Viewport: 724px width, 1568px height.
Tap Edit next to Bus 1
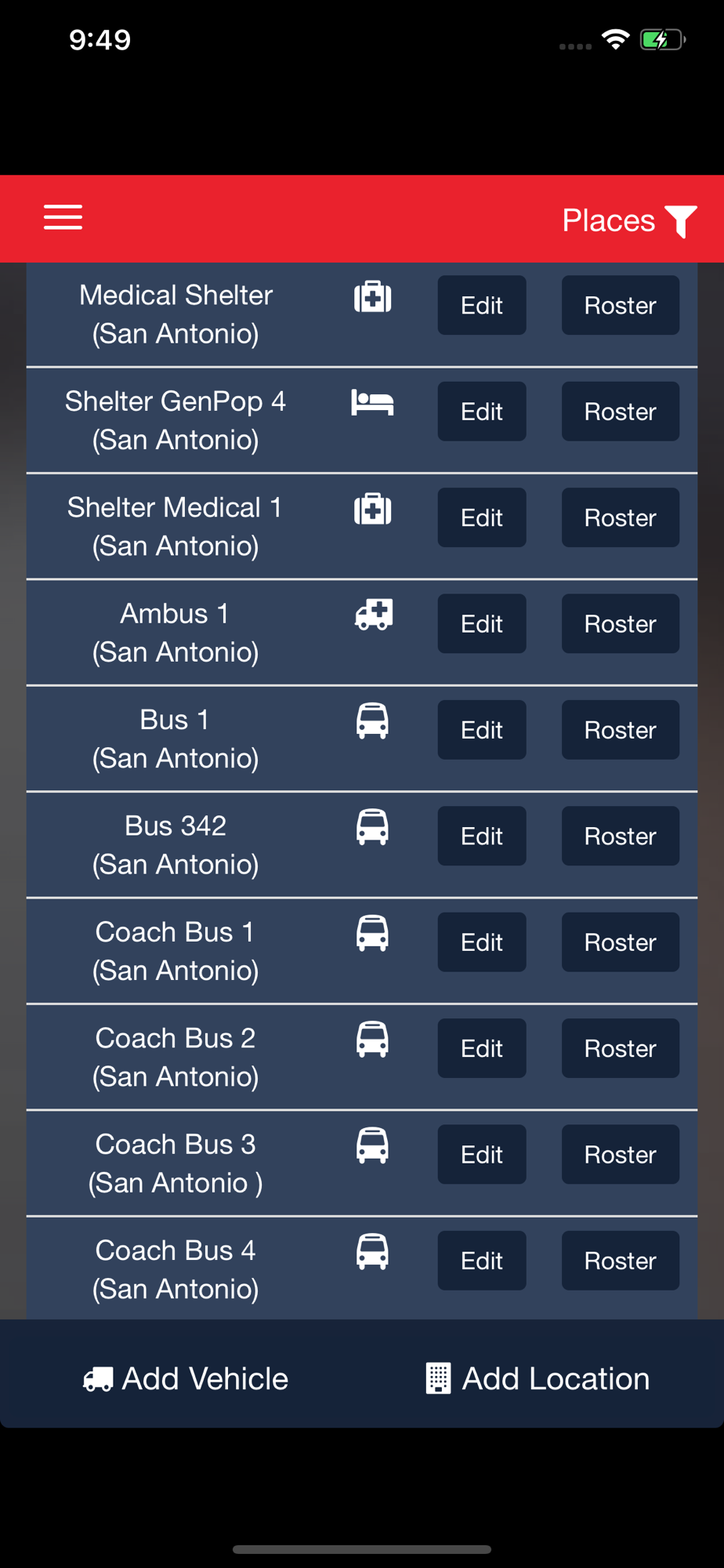point(481,730)
